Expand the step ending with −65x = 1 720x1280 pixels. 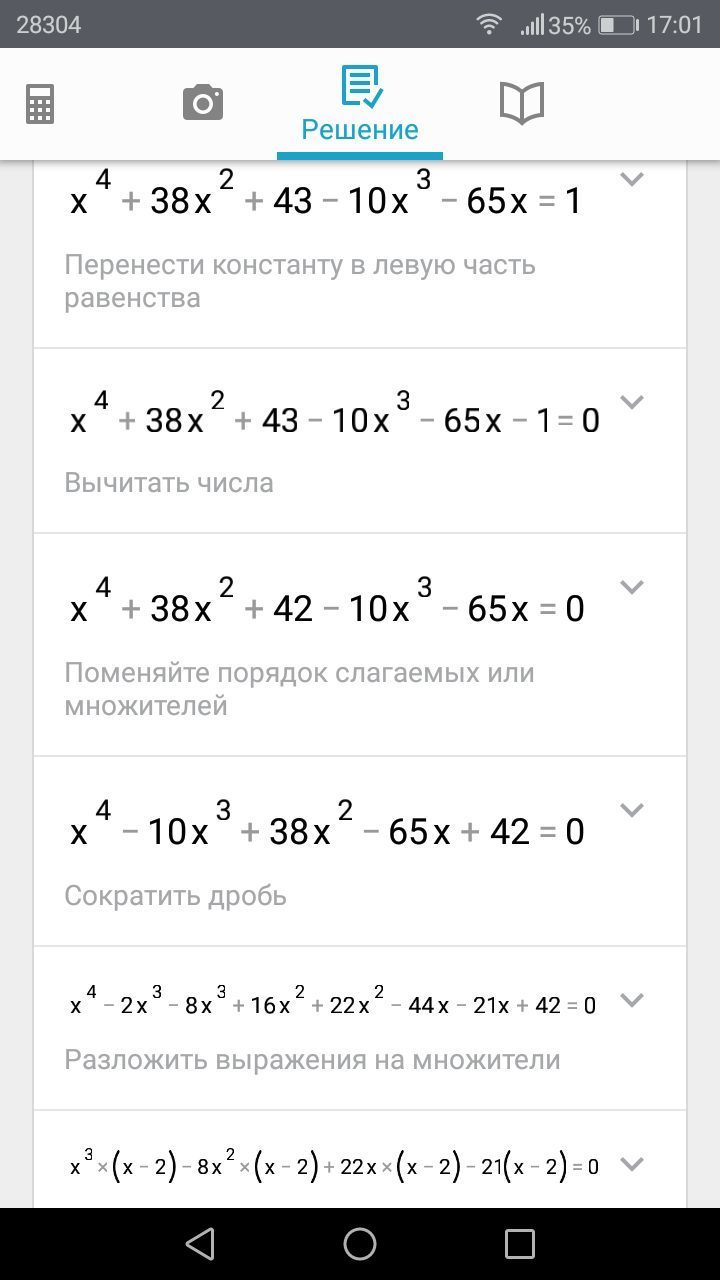coord(631,180)
